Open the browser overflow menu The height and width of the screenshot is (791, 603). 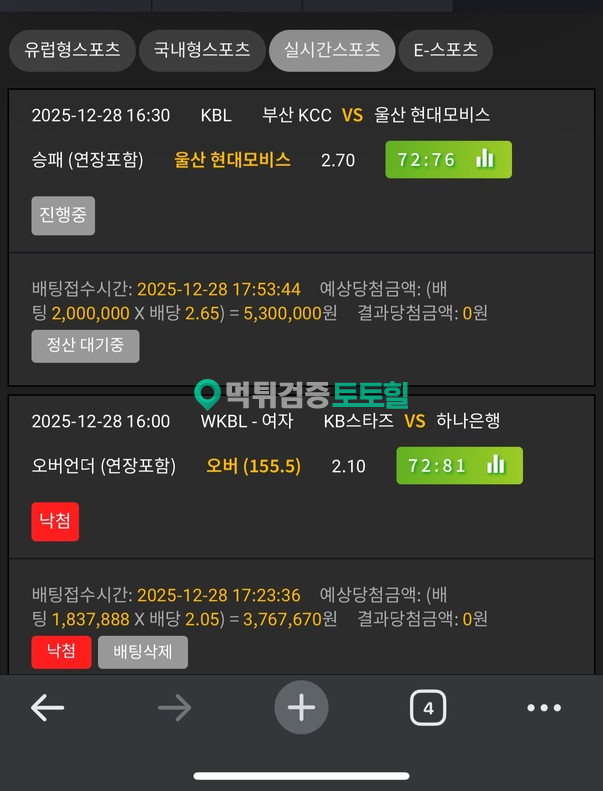[543, 708]
